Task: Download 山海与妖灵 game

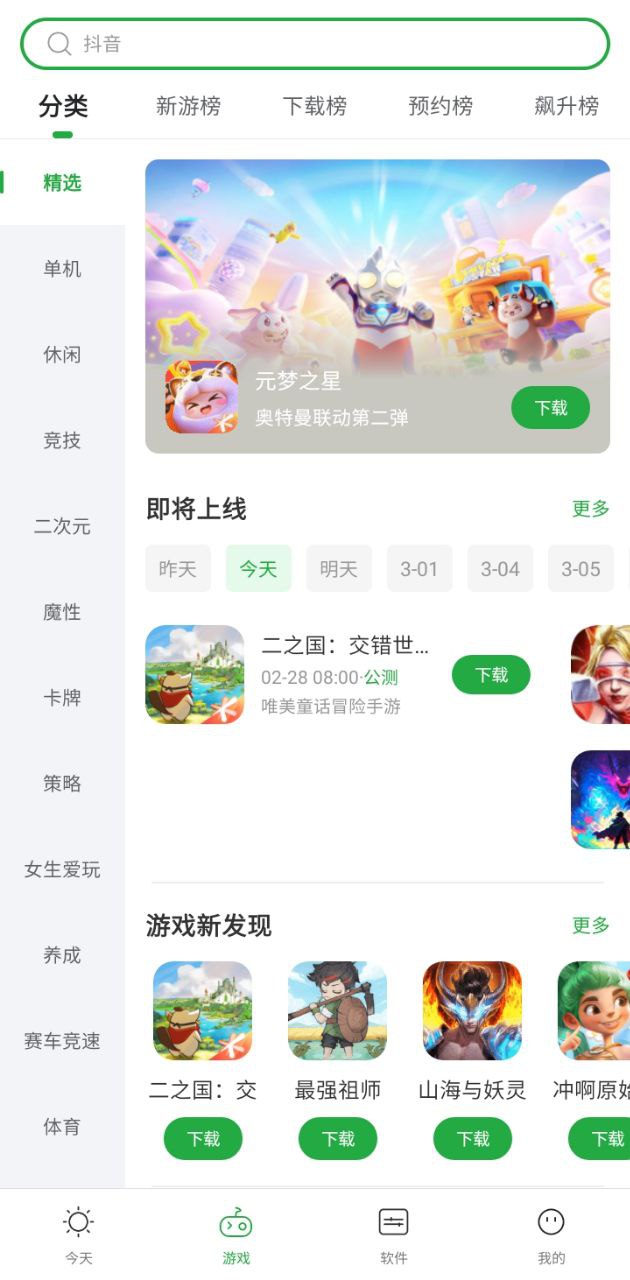Action: pyautogui.click(x=472, y=1139)
